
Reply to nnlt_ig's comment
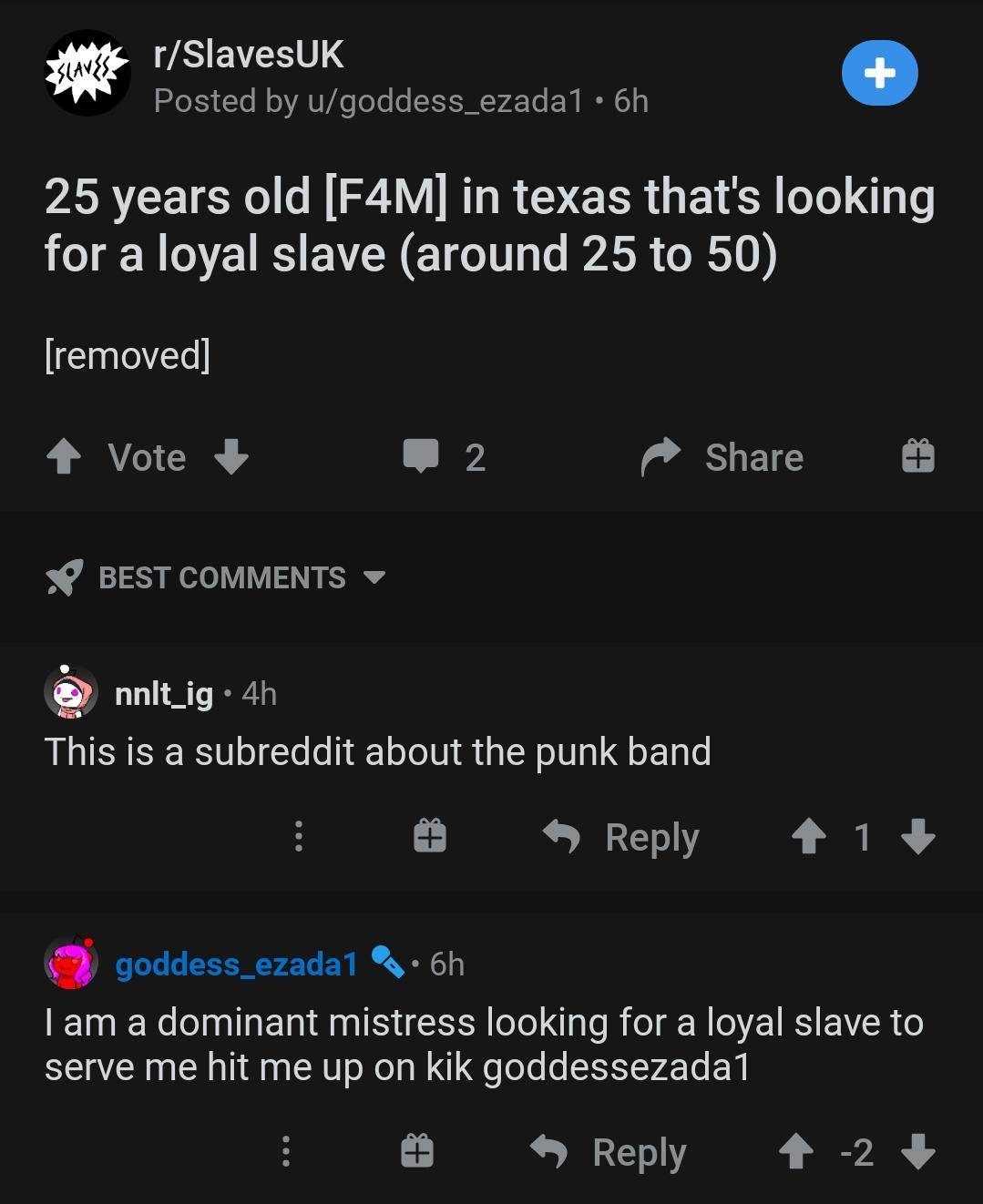(x=622, y=836)
